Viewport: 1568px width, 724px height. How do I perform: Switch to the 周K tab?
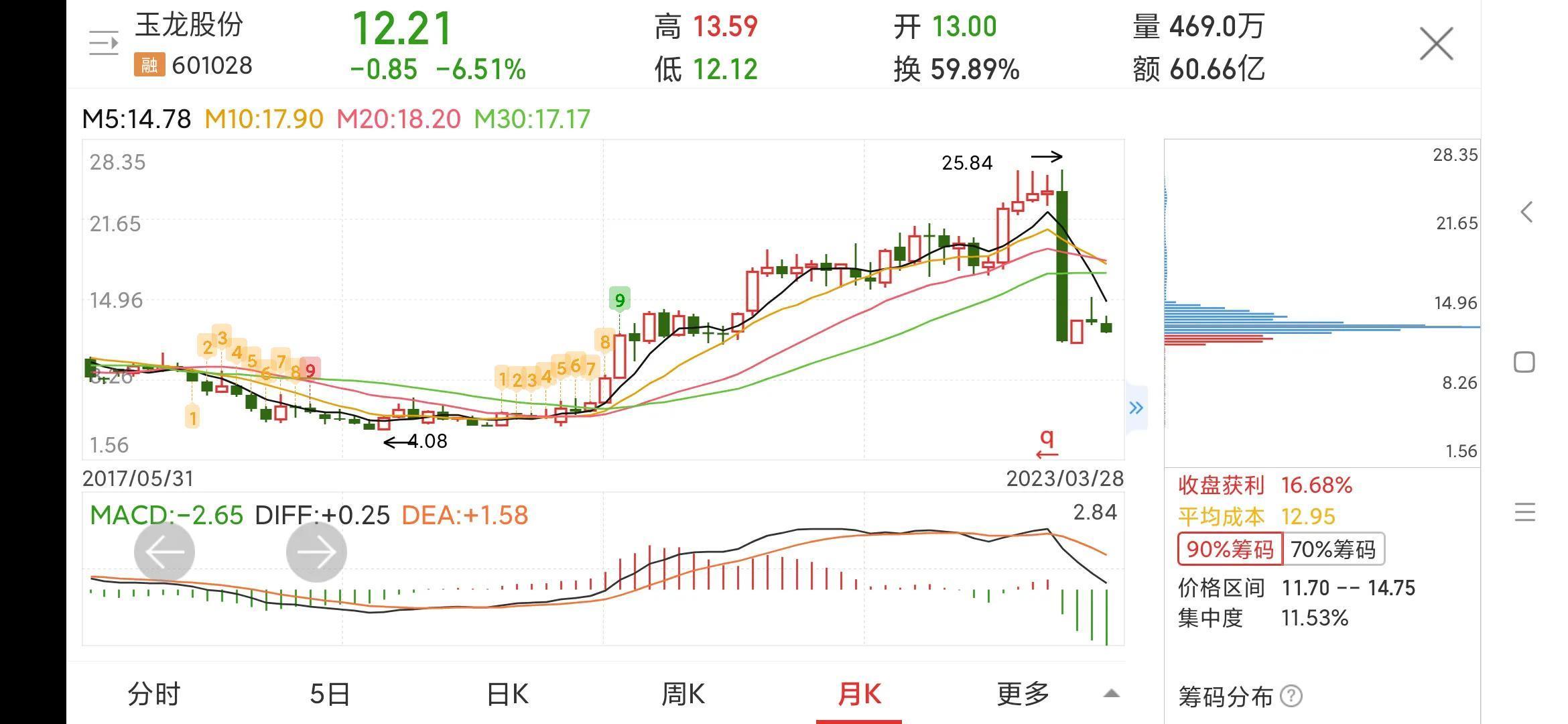(x=683, y=694)
